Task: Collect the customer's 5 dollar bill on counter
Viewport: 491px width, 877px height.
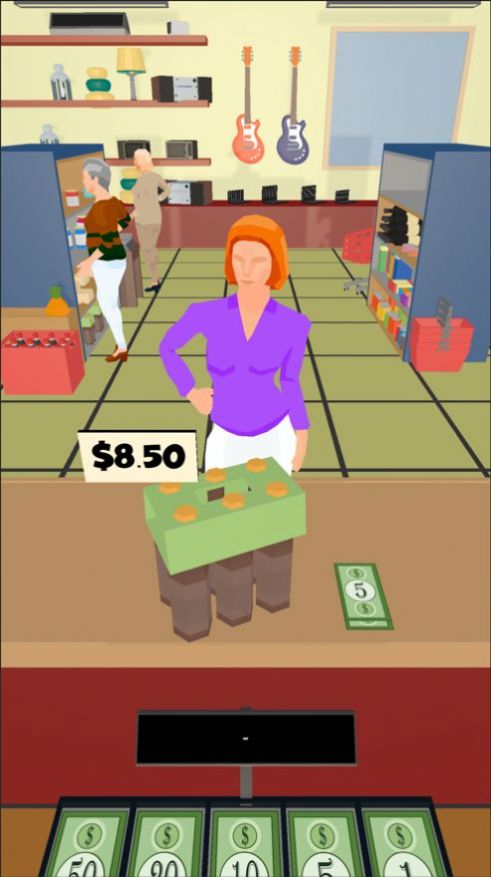Action: tap(363, 596)
